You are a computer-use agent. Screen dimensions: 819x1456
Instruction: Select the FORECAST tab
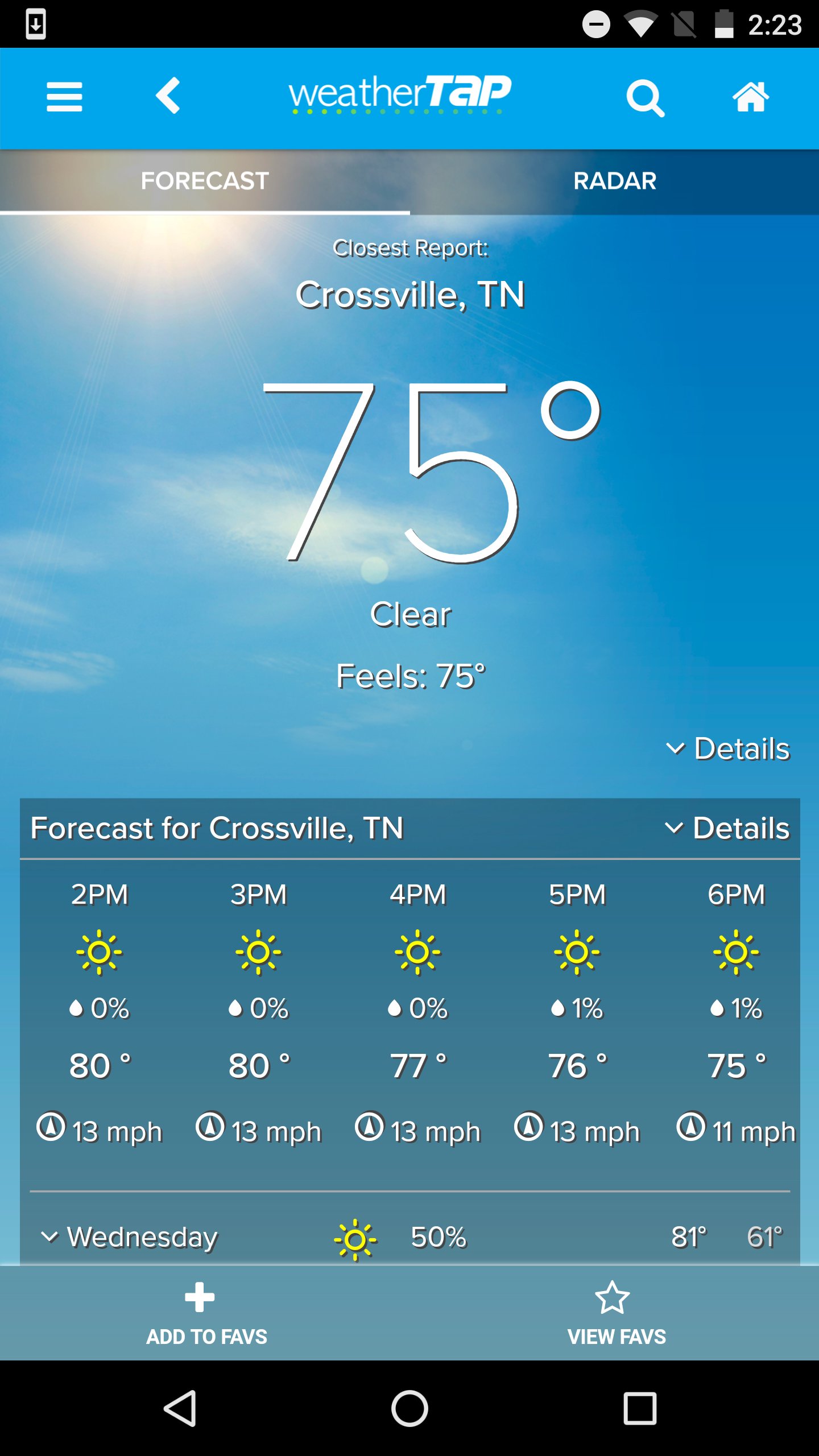point(205,181)
